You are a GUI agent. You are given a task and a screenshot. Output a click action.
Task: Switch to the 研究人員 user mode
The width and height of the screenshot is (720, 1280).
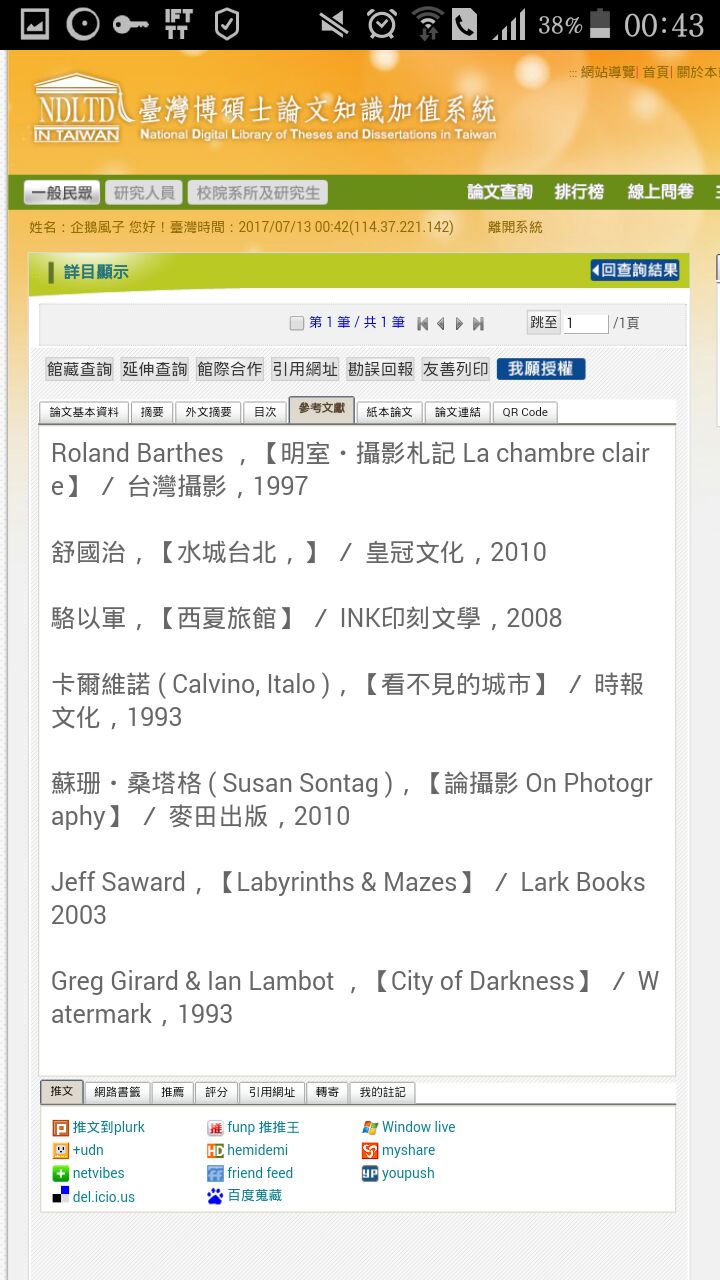click(143, 193)
